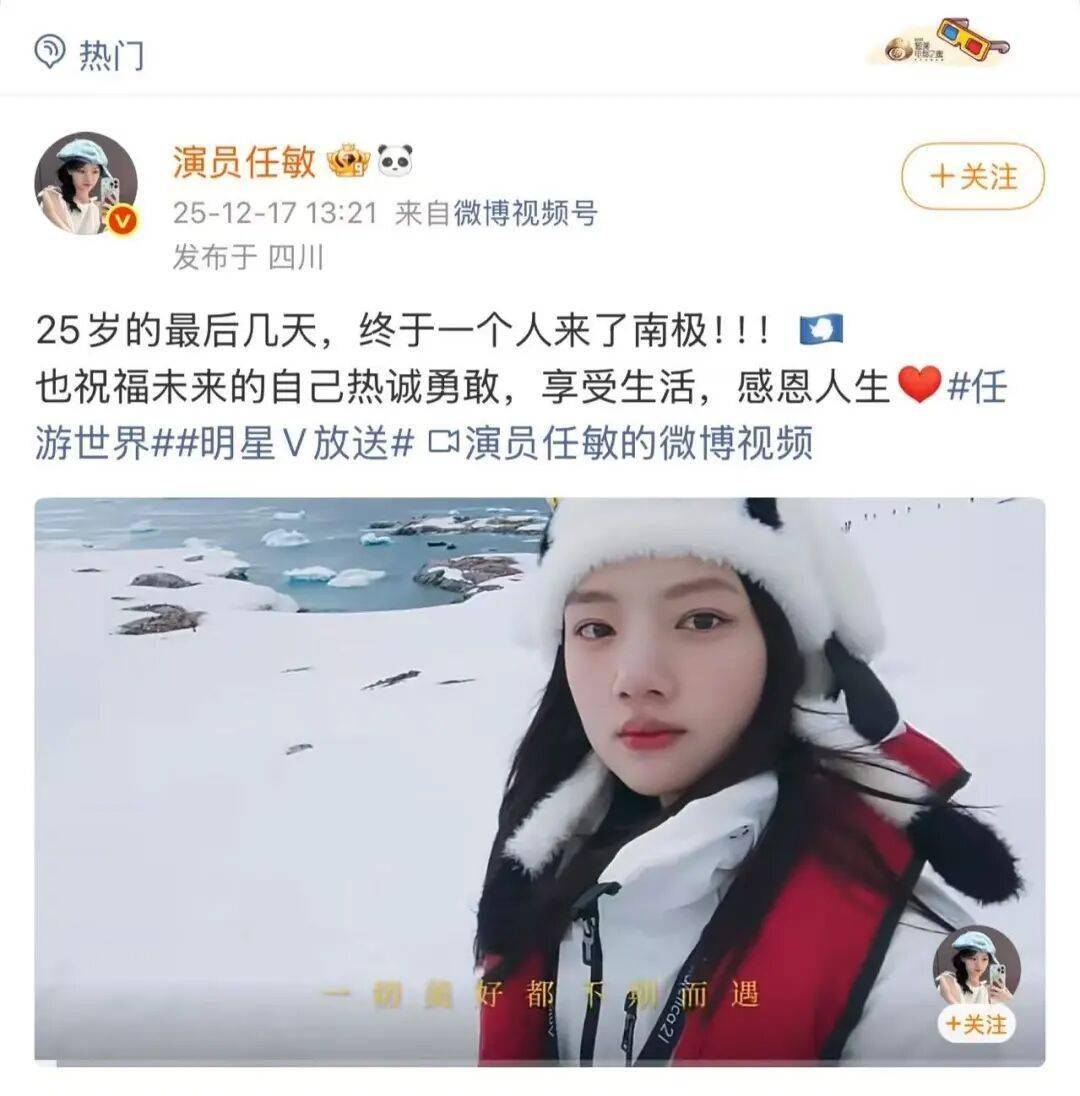Open the 演员任敏 username link
This screenshot has height=1096, width=1080.
pos(244,160)
